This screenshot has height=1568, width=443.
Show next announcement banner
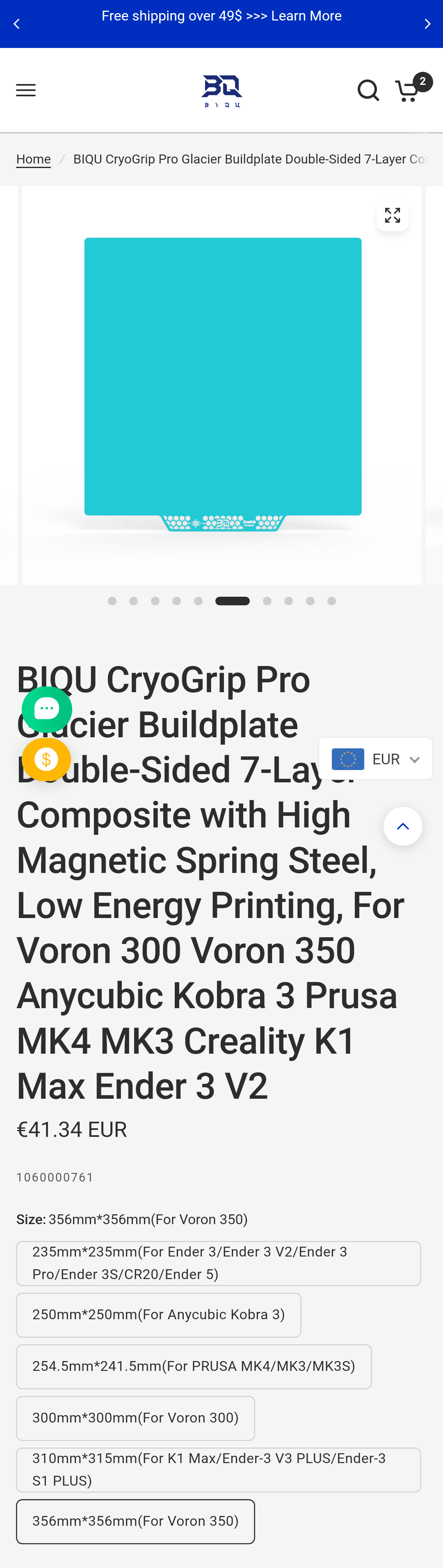click(x=427, y=24)
